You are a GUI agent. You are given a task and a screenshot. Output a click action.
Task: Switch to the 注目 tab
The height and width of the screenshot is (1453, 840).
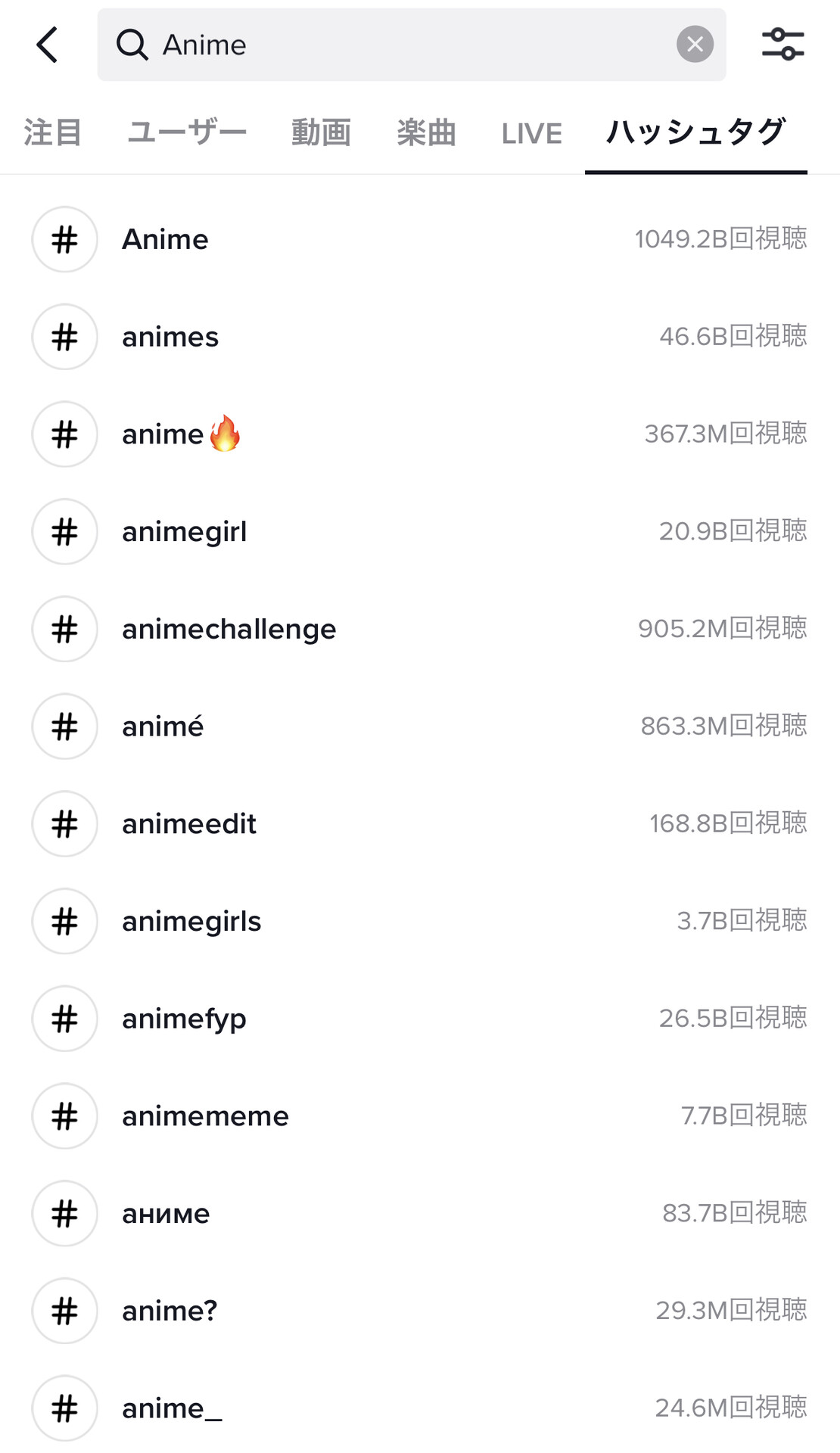click(x=52, y=133)
